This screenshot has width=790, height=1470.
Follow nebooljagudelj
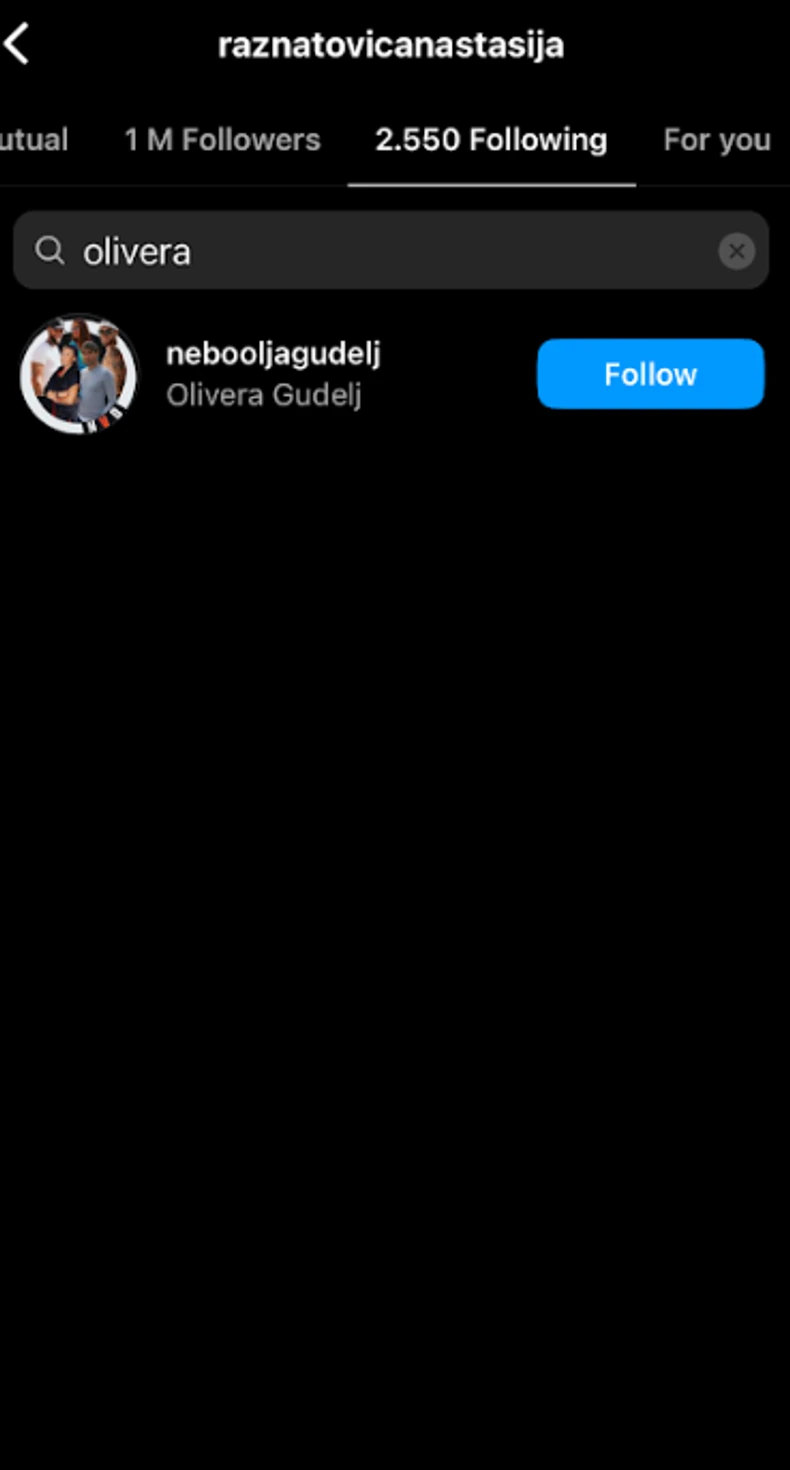coord(650,374)
